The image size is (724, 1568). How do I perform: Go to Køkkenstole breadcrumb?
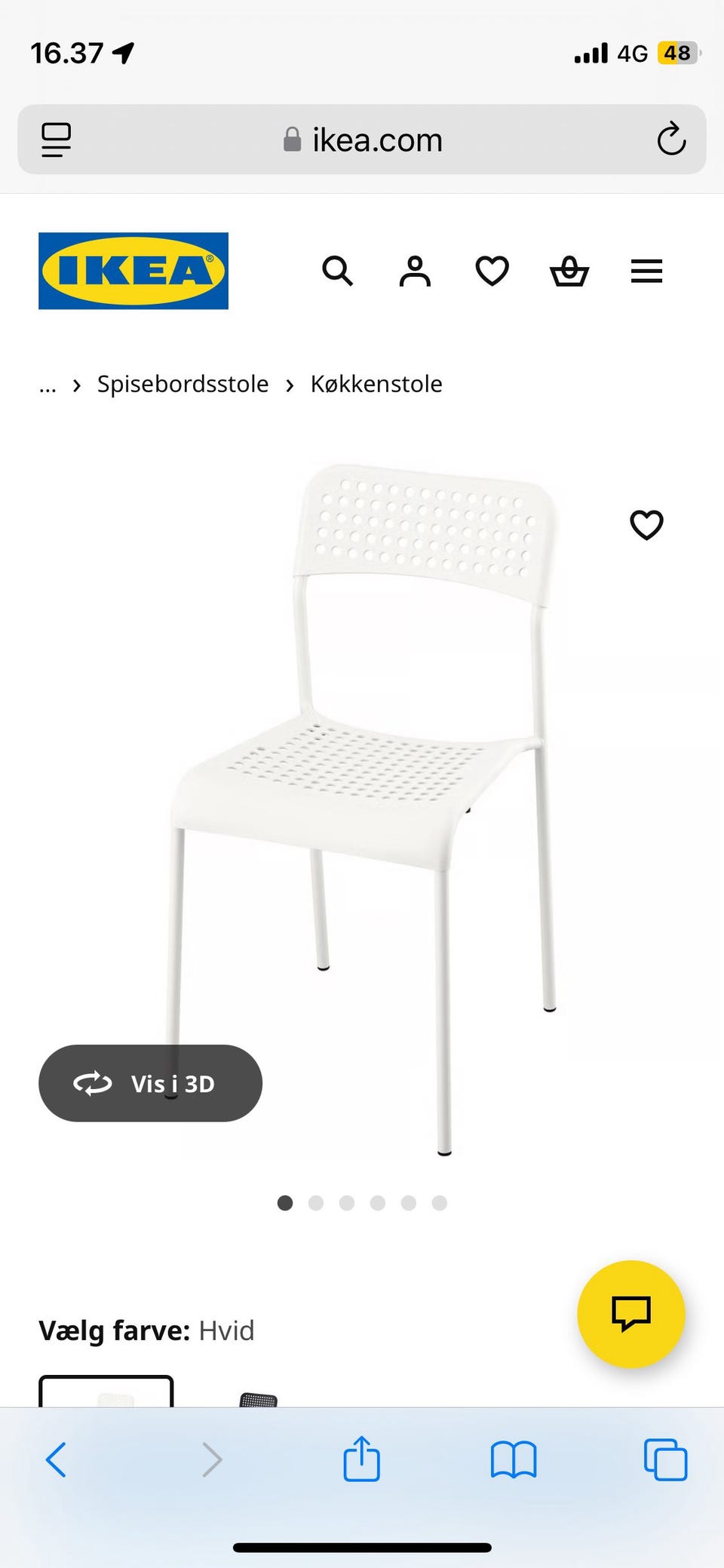coord(376,384)
